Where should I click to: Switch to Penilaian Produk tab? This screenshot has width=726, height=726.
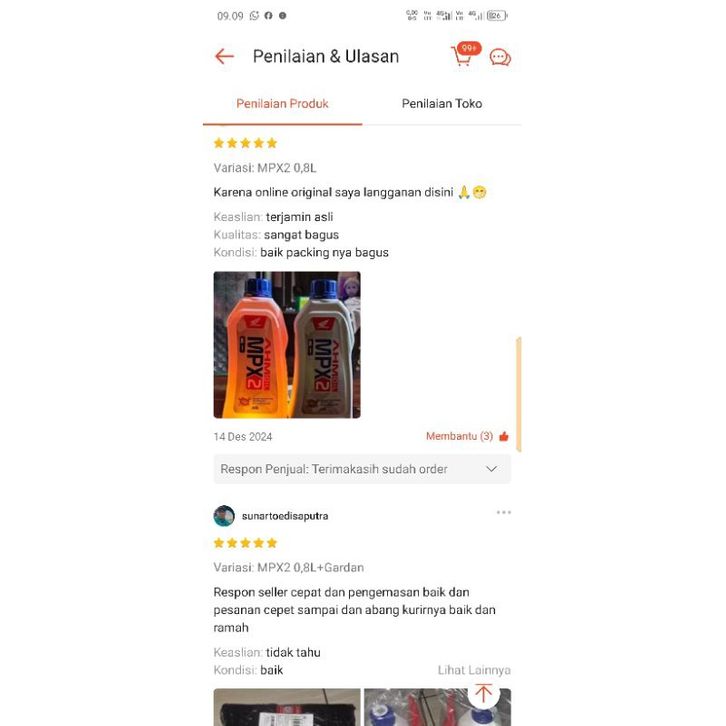[x=282, y=104]
